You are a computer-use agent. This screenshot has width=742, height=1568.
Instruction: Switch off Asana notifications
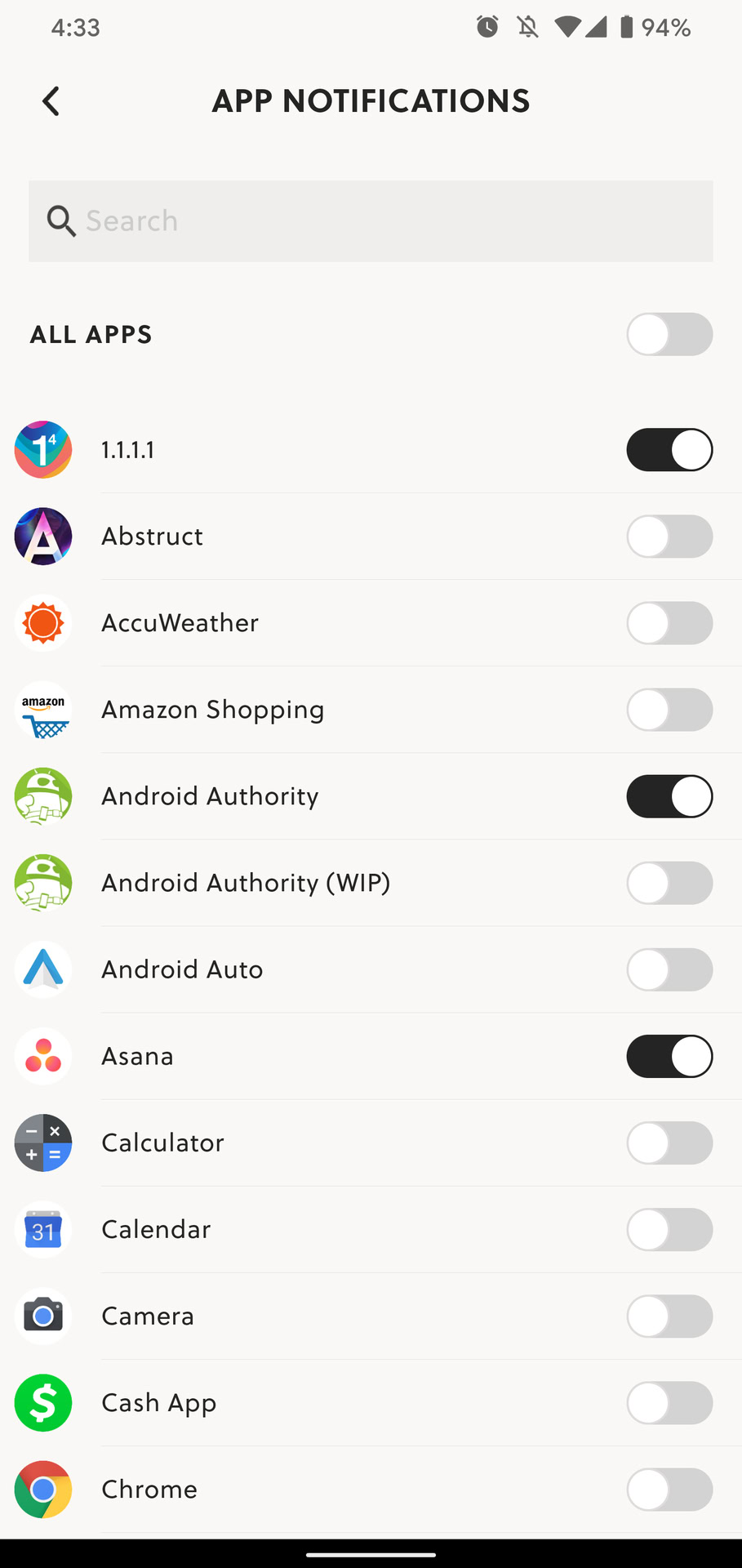pyautogui.click(x=669, y=1056)
